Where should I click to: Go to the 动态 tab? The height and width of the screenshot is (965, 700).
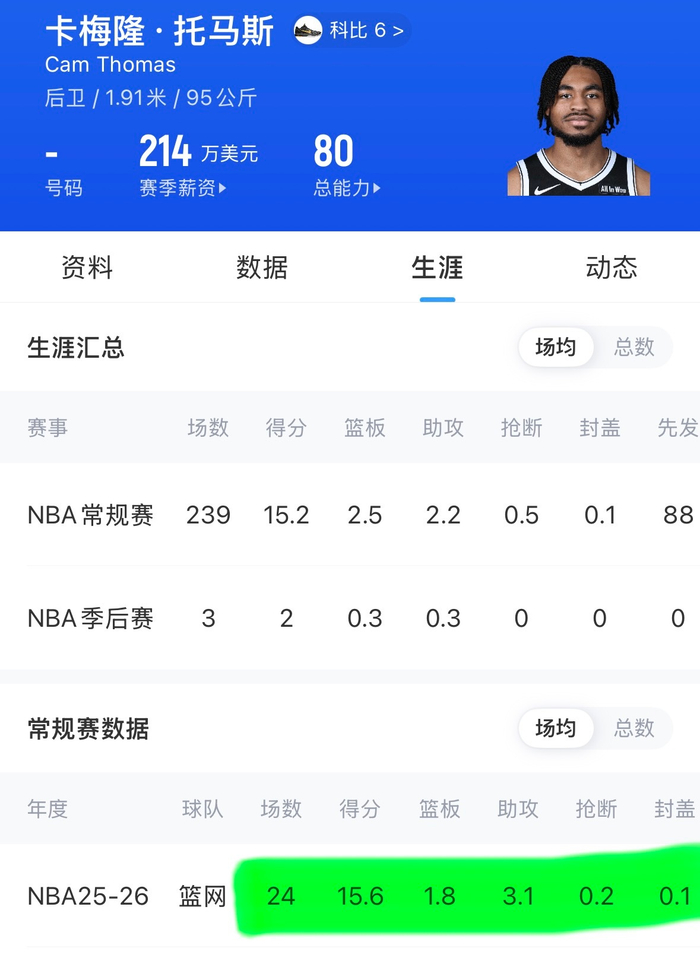pyautogui.click(x=611, y=268)
